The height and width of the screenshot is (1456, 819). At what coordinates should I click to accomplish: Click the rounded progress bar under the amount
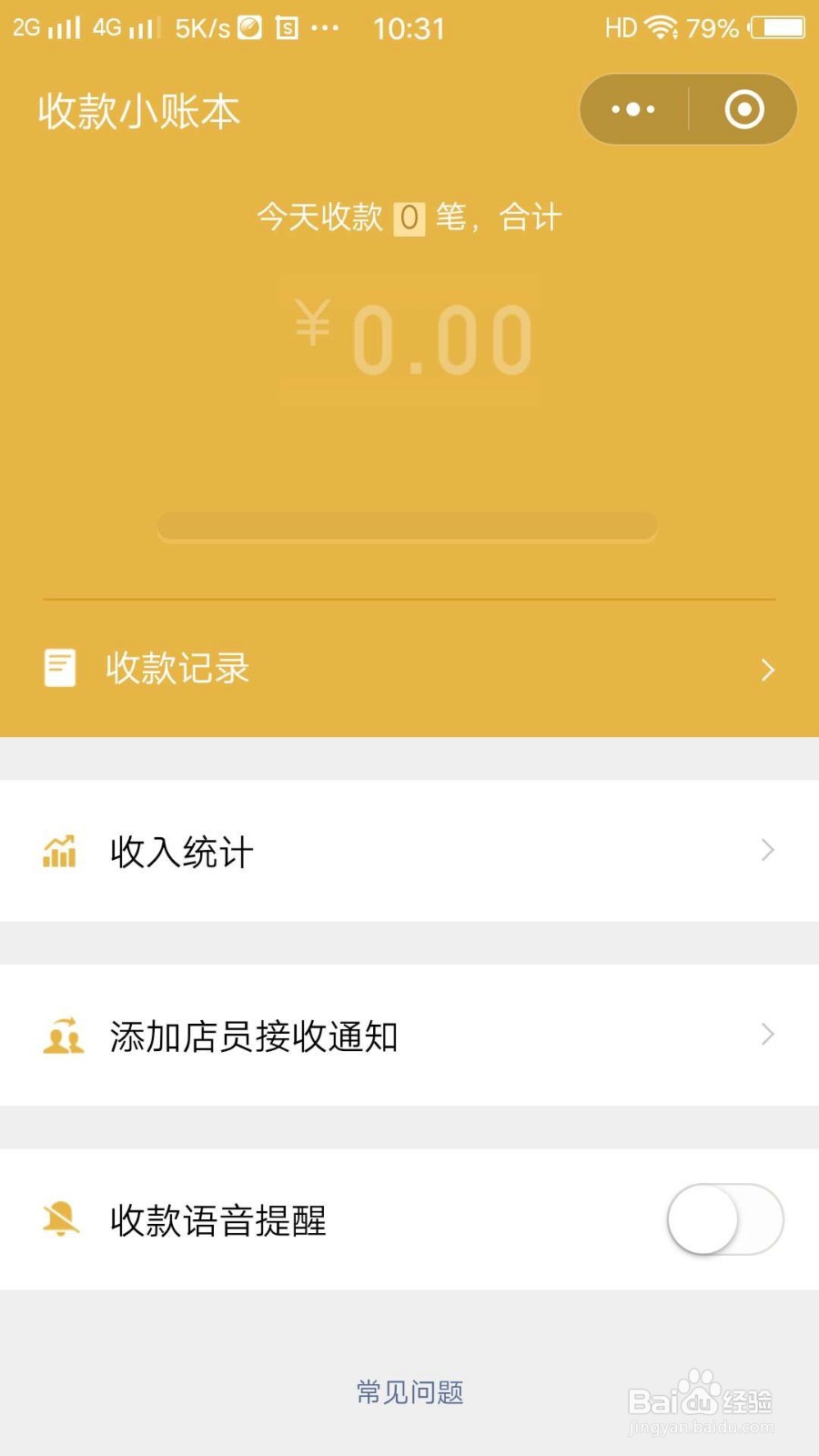407,526
